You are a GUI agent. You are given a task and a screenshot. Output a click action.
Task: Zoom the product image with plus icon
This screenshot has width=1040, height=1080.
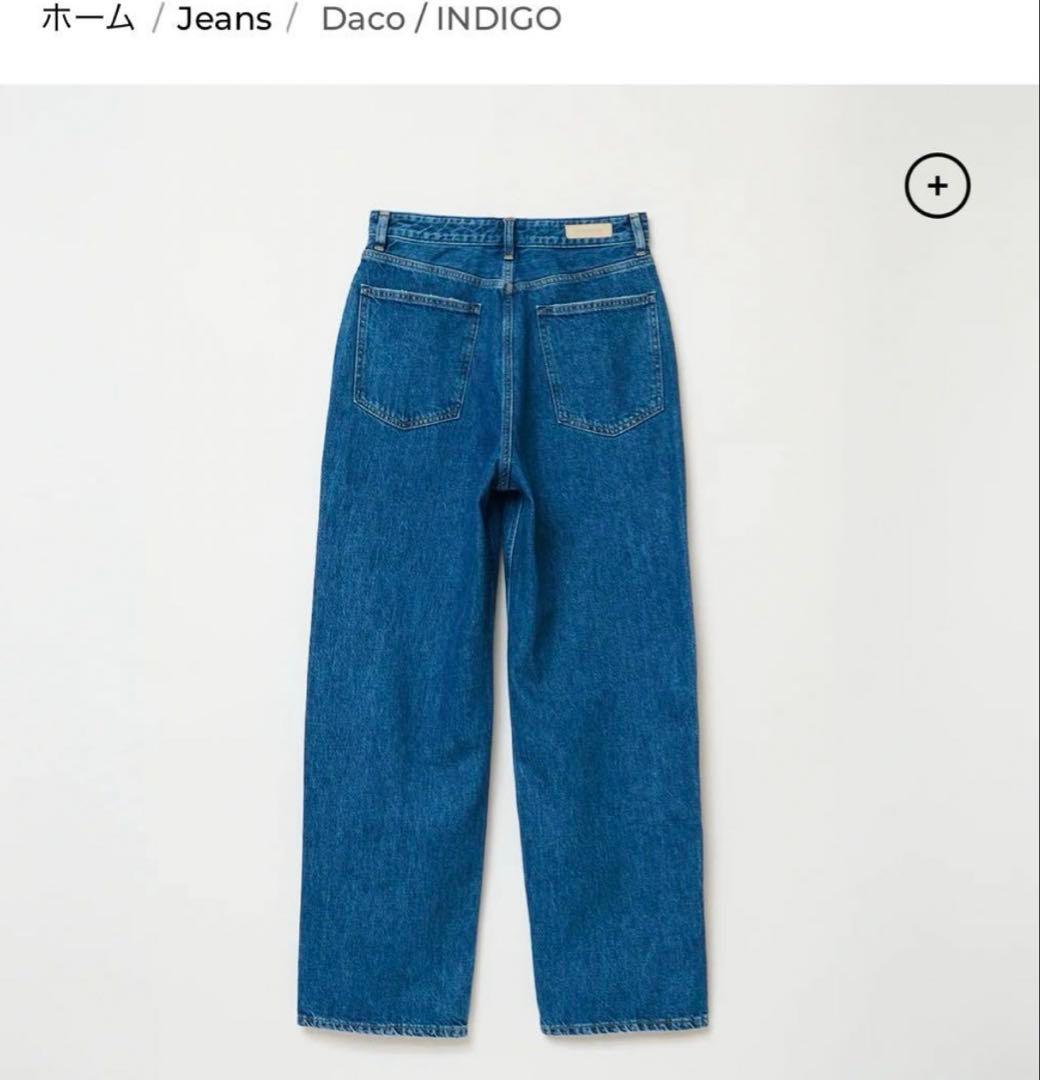[x=937, y=185]
